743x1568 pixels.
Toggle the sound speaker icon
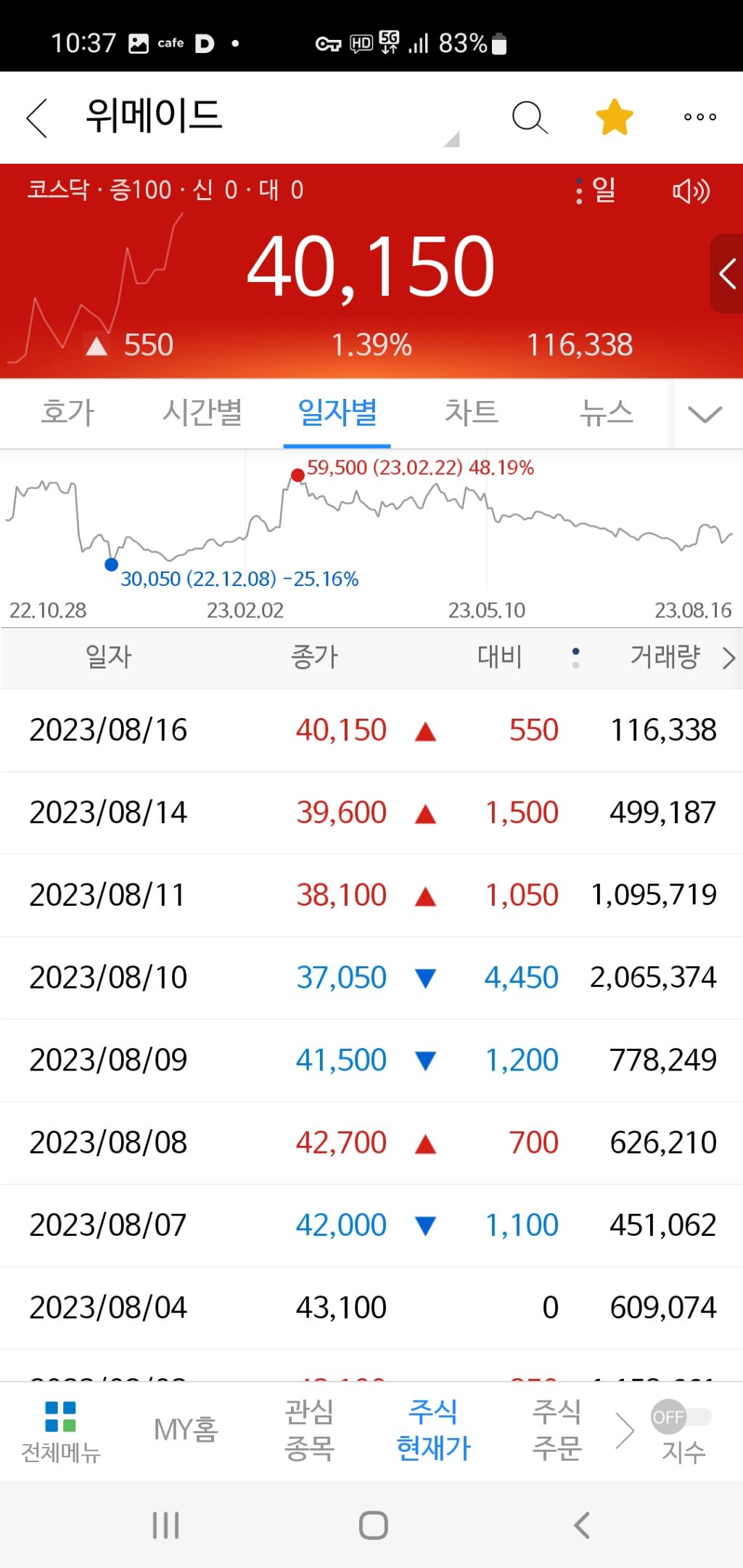point(691,191)
